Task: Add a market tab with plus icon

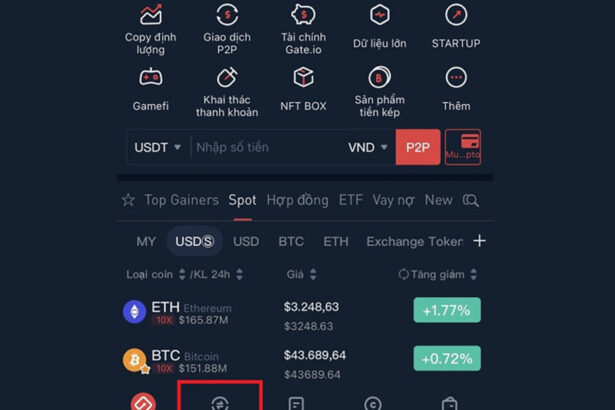Action: pos(479,241)
